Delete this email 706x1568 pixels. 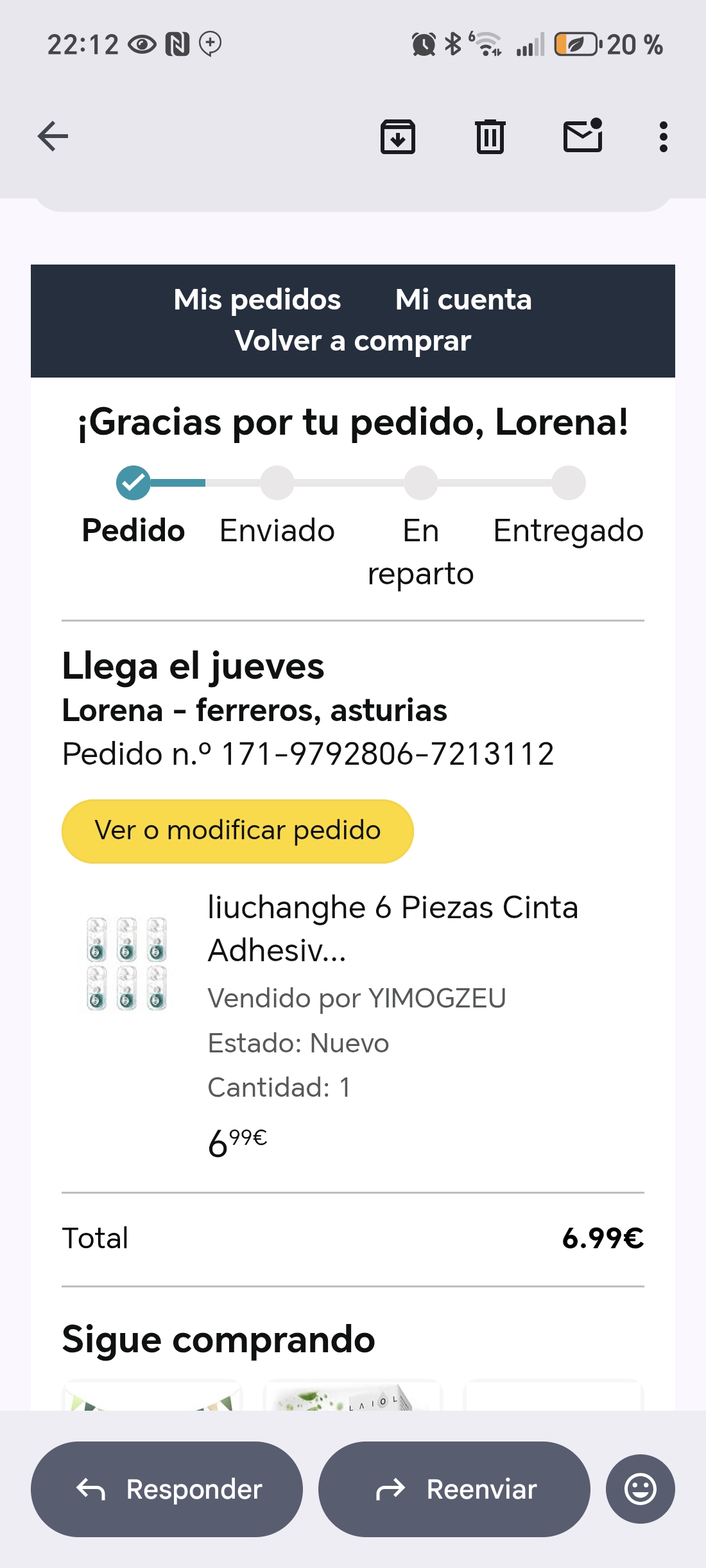(x=490, y=136)
